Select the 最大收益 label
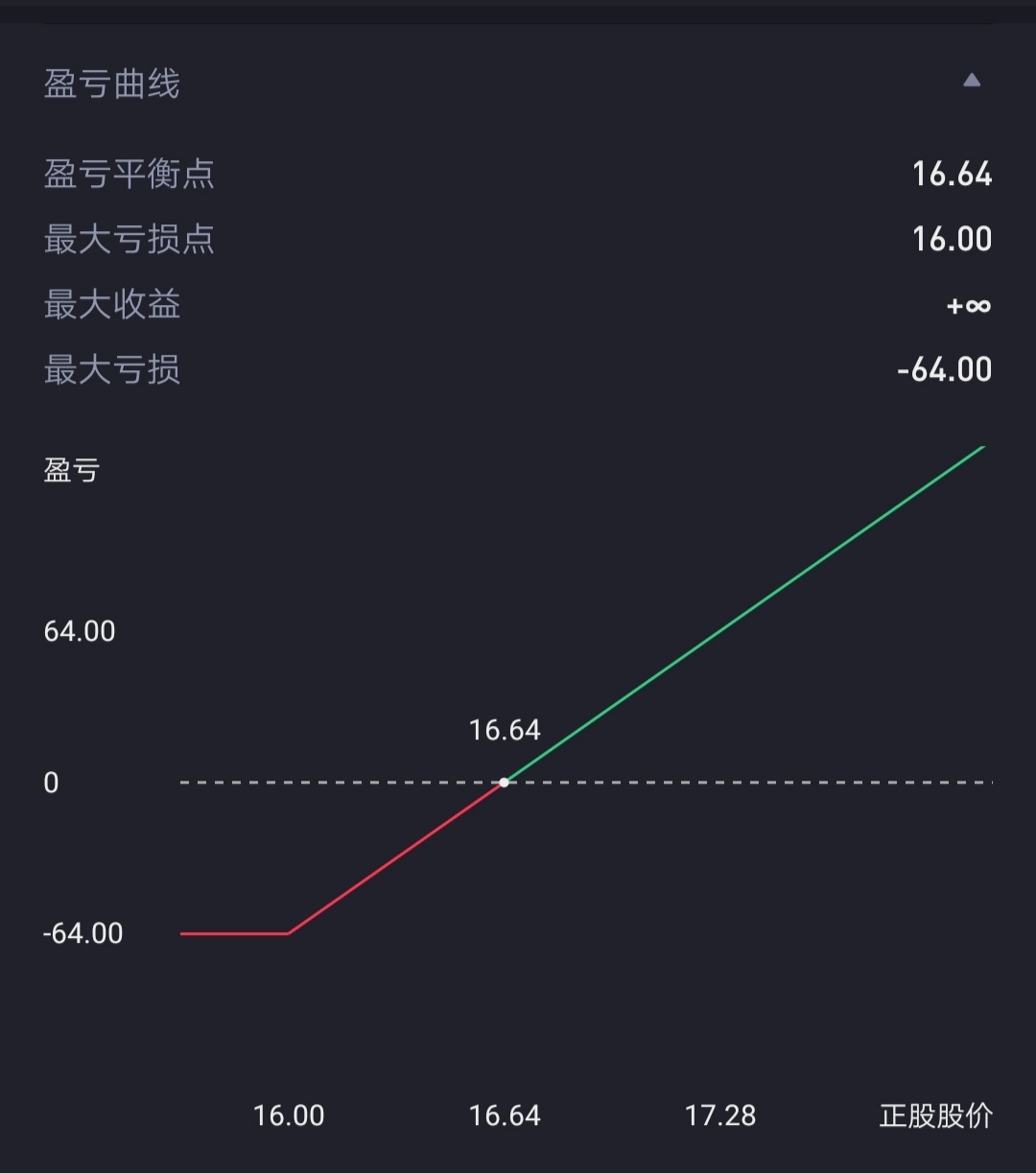This screenshot has width=1036, height=1173. coord(111,305)
